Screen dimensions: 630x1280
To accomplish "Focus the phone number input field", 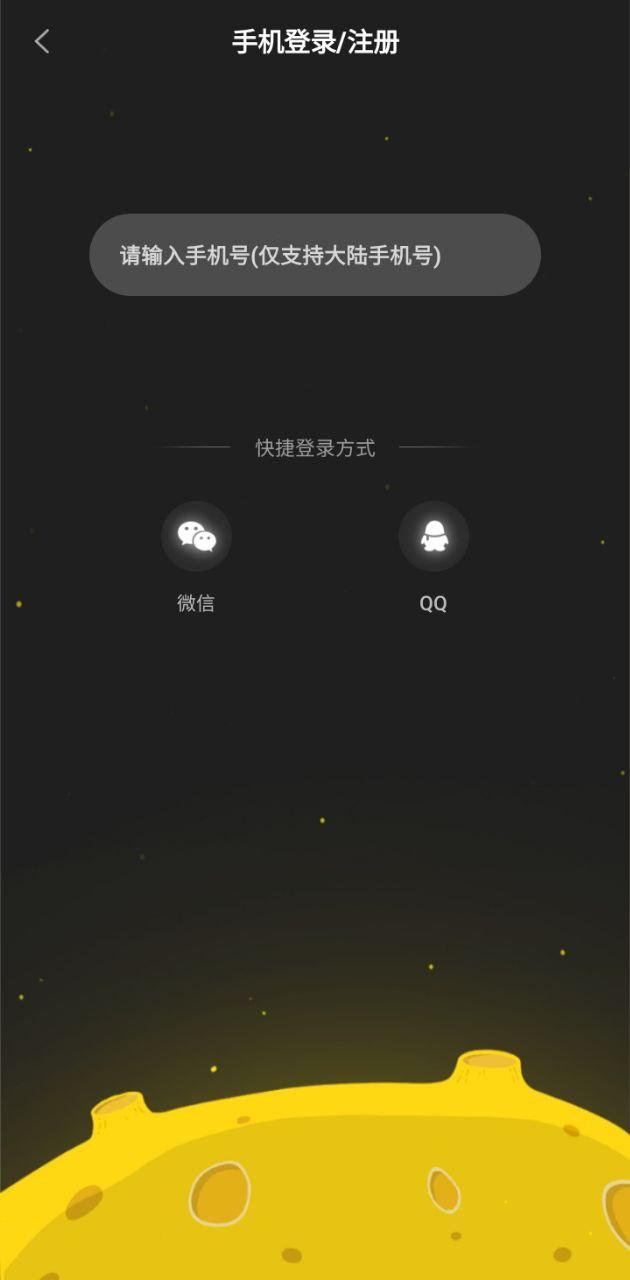I will (315, 255).
